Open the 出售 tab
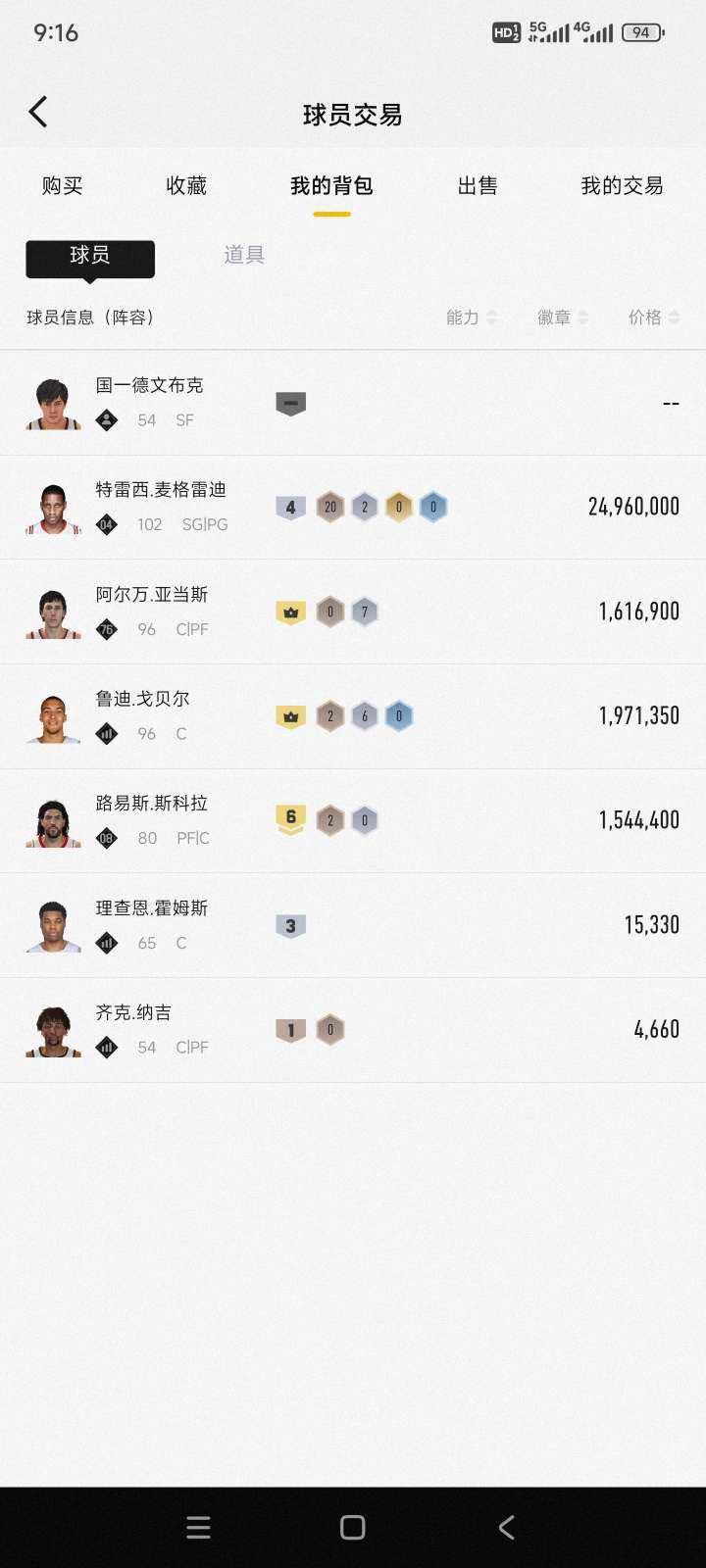The width and height of the screenshot is (706, 1568). [x=478, y=186]
